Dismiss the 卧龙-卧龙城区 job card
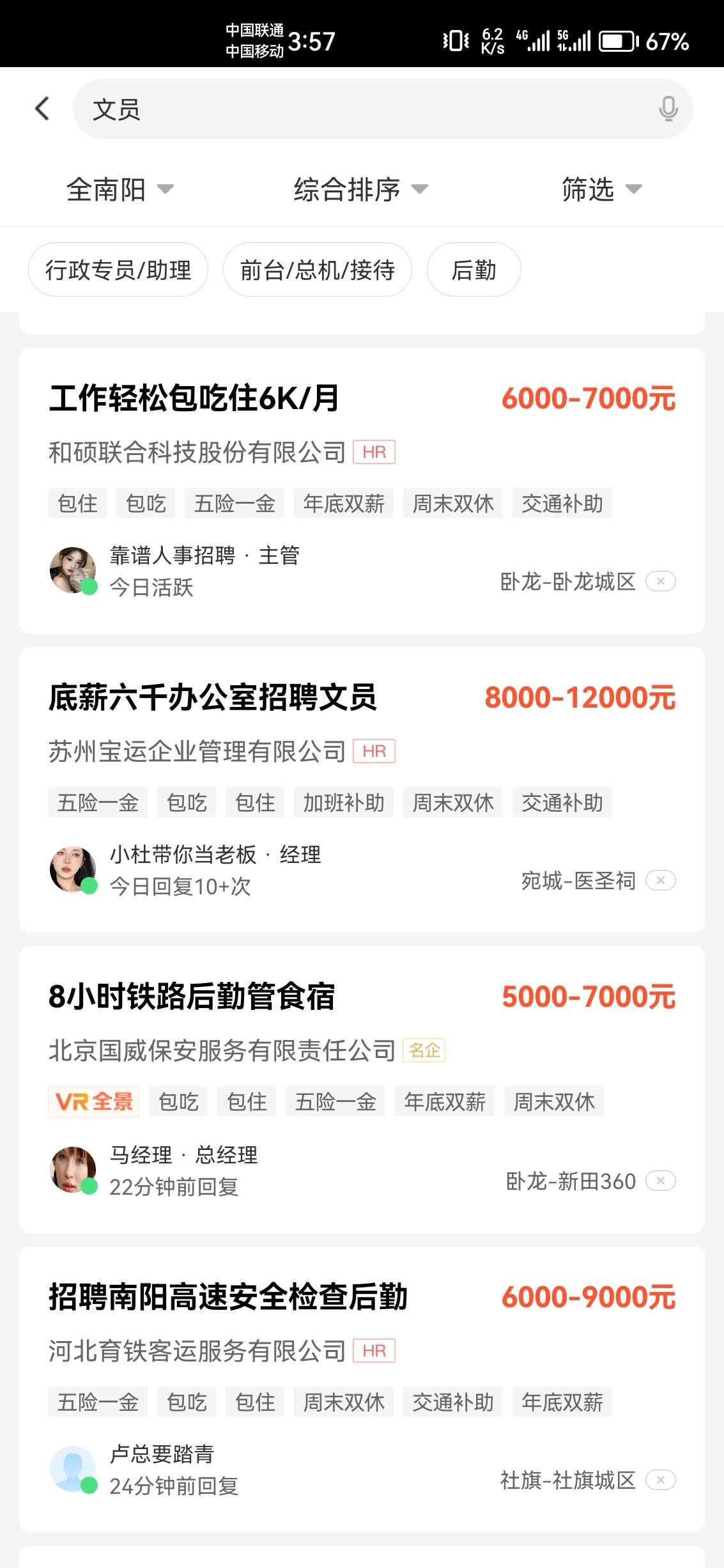Viewport: 724px width, 1568px height. tap(660, 581)
